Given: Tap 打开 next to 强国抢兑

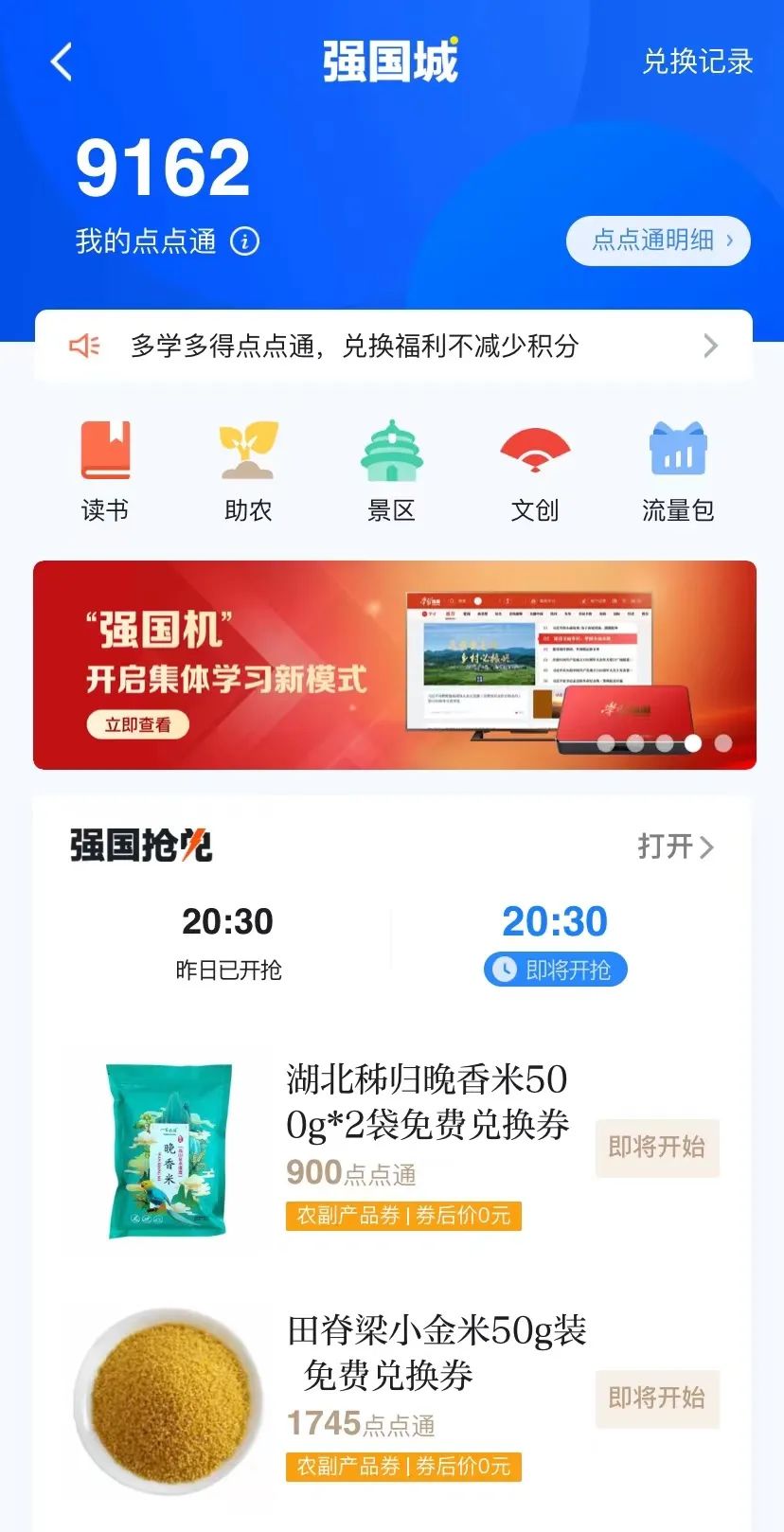Looking at the screenshot, I should 675,846.
